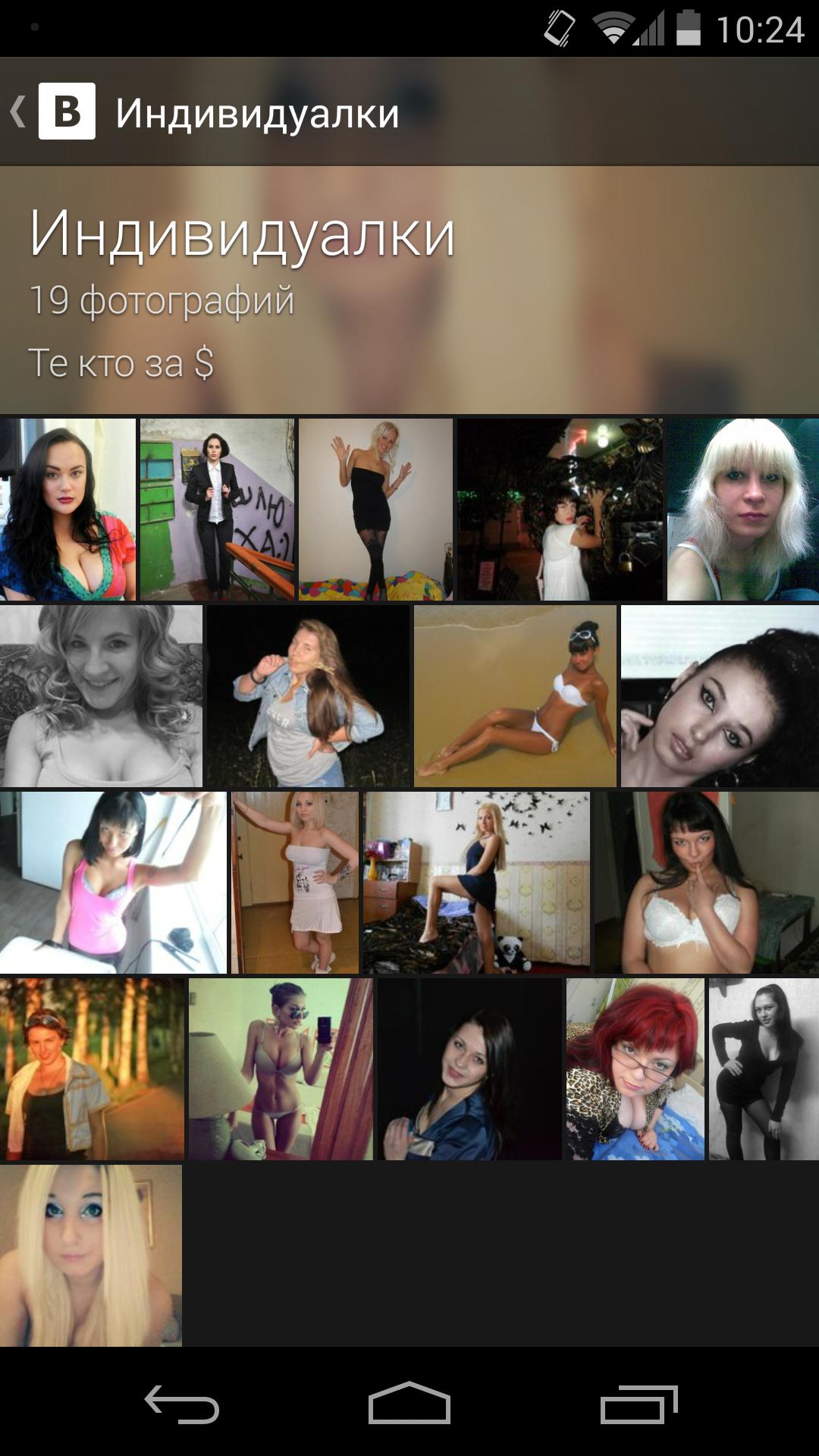The width and height of the screenshot is (819, 1456).
Task: Go to the home screen
Action: click(x=409, y=1403)
